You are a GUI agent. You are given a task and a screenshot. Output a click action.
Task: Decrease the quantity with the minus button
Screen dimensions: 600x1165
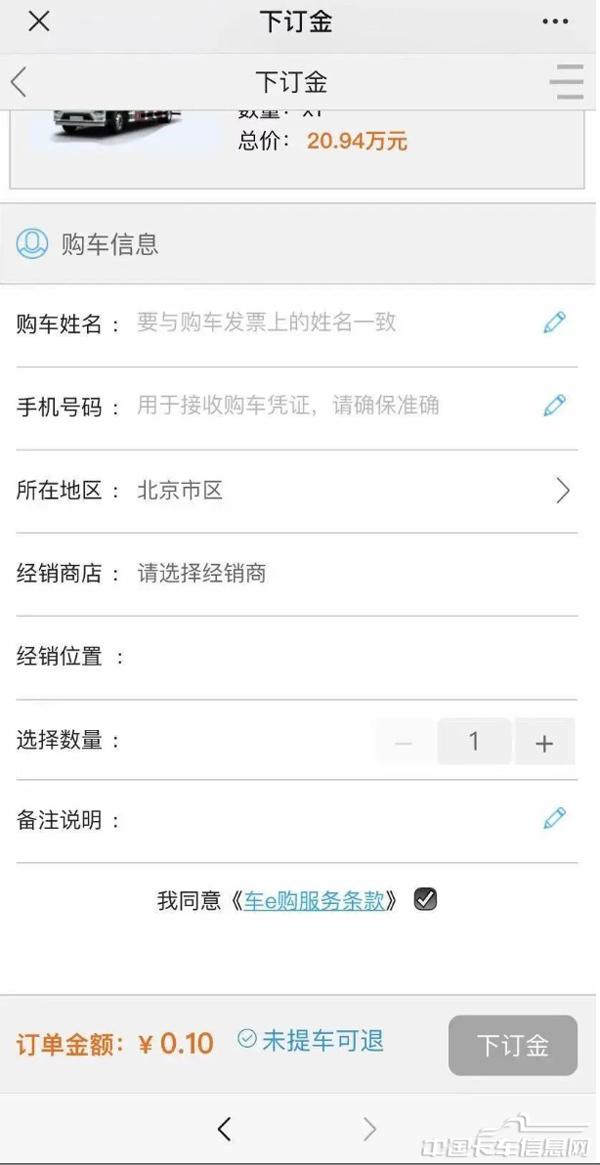404,743
